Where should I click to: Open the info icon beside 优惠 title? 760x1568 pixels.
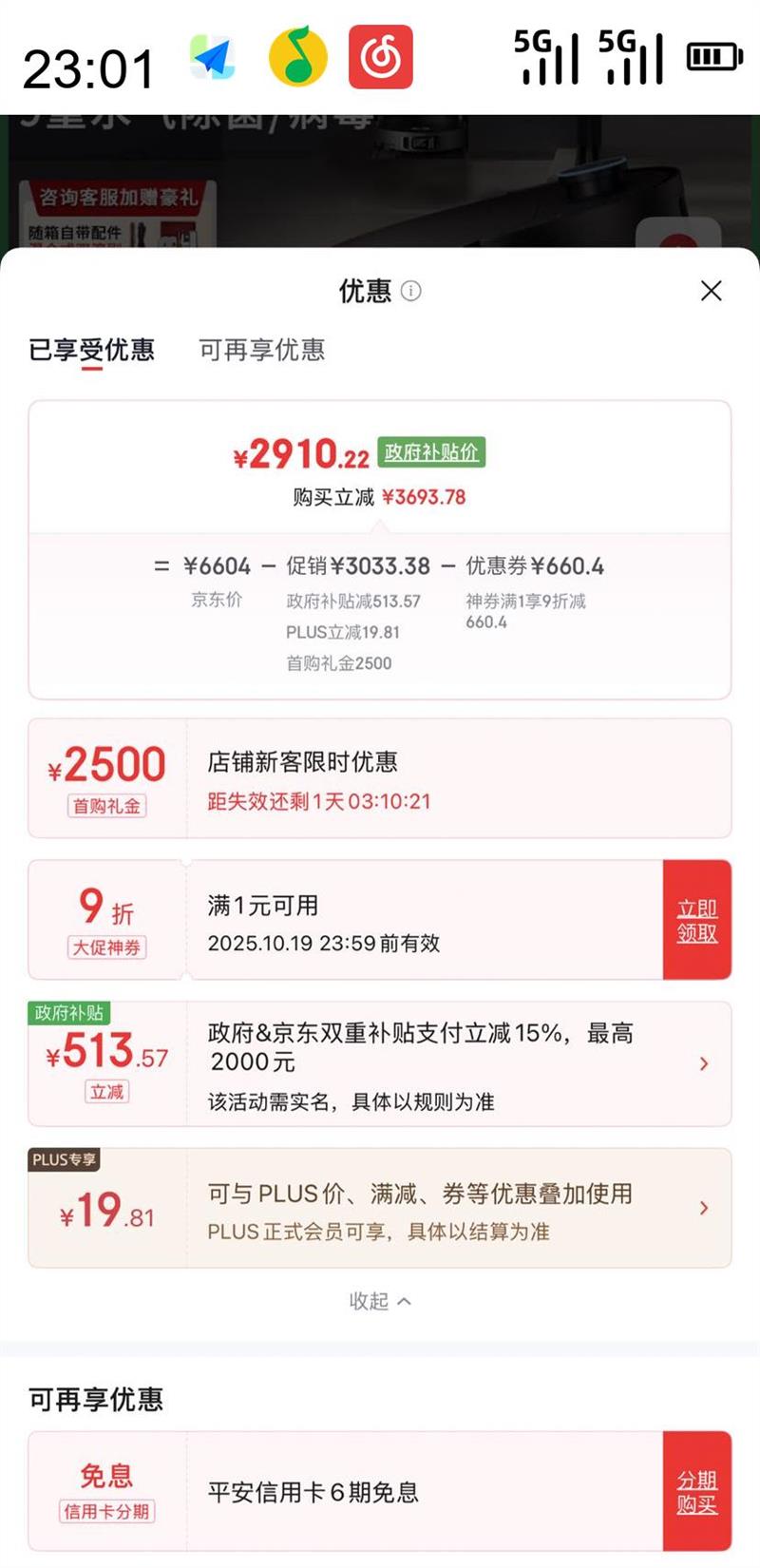pyautogui.click(x=410, y=291)
